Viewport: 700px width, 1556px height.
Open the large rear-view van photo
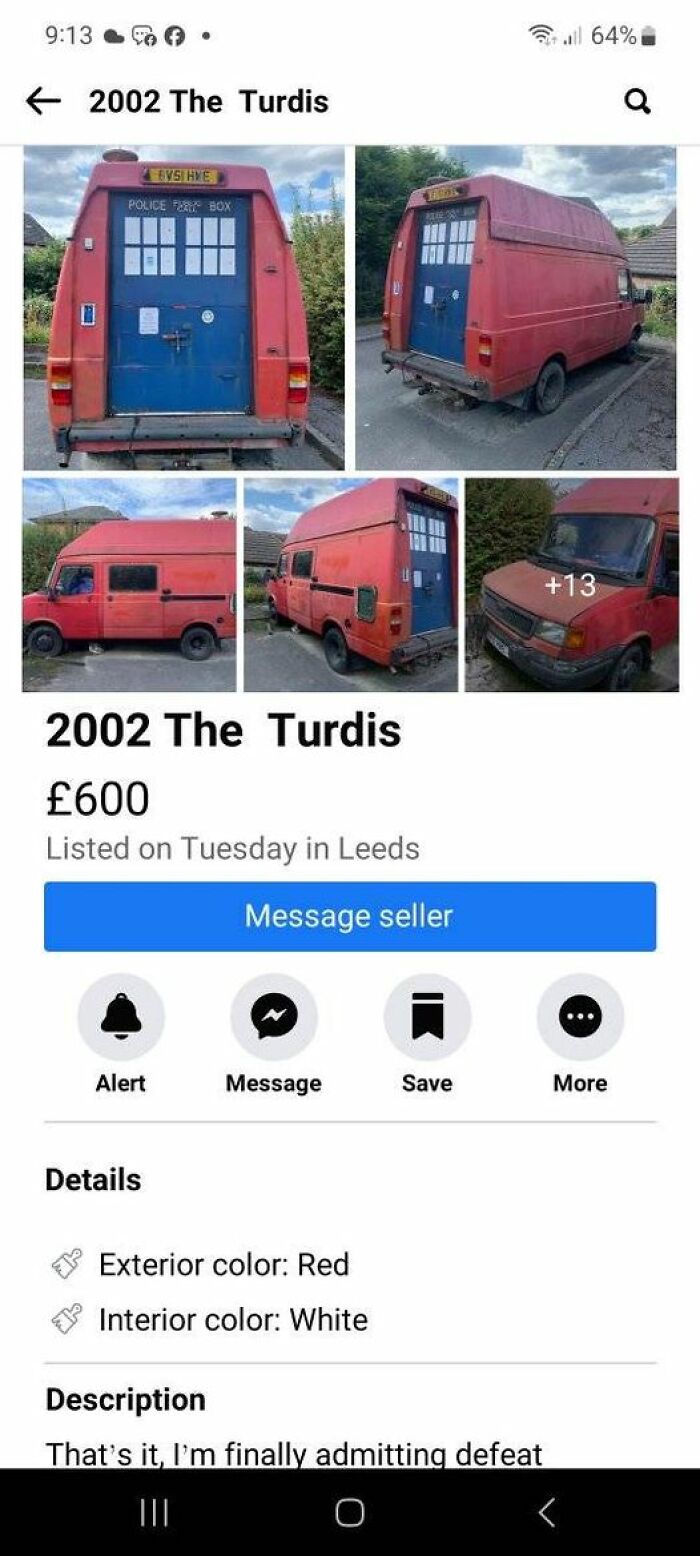coord(184,308)
